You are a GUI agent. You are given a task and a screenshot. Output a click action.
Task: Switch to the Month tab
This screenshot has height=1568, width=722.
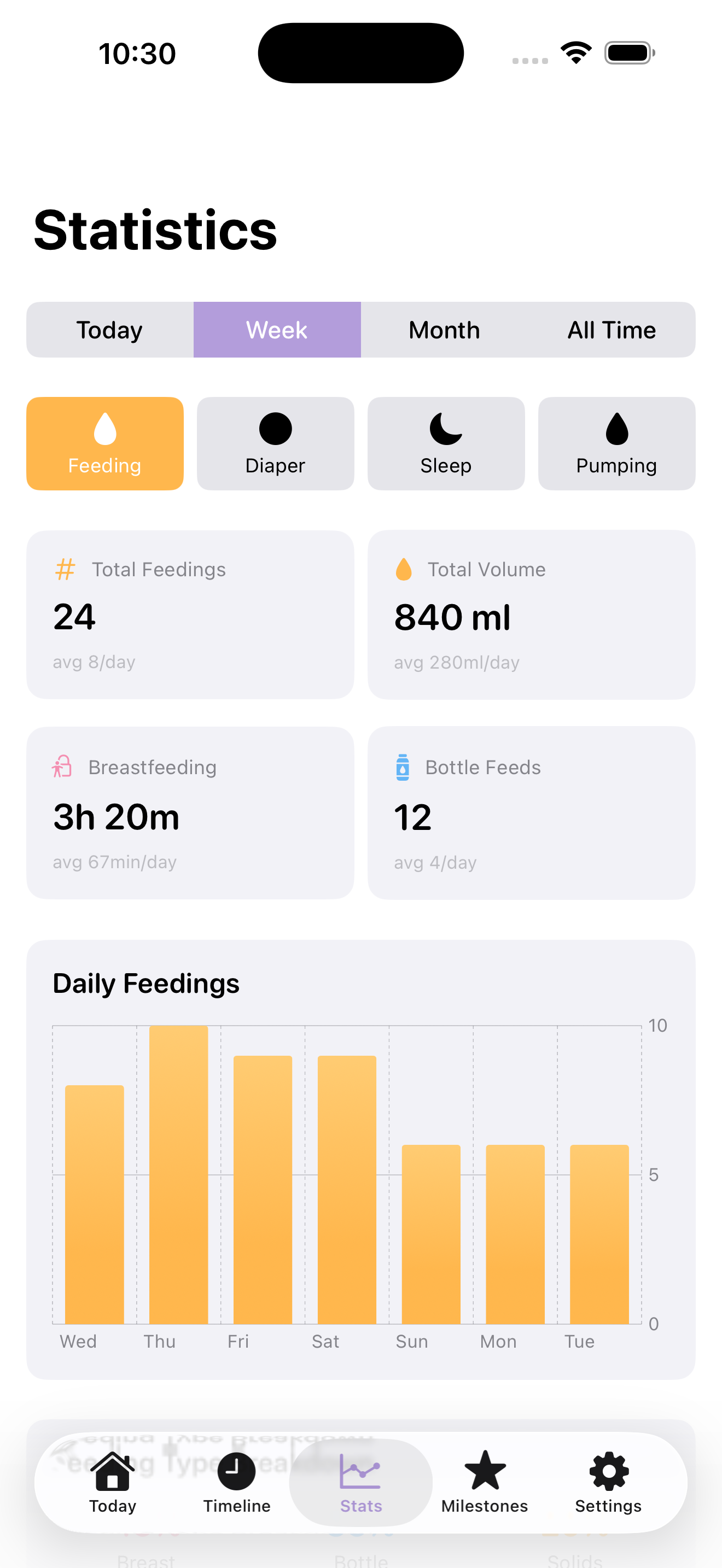coord(444,330)
